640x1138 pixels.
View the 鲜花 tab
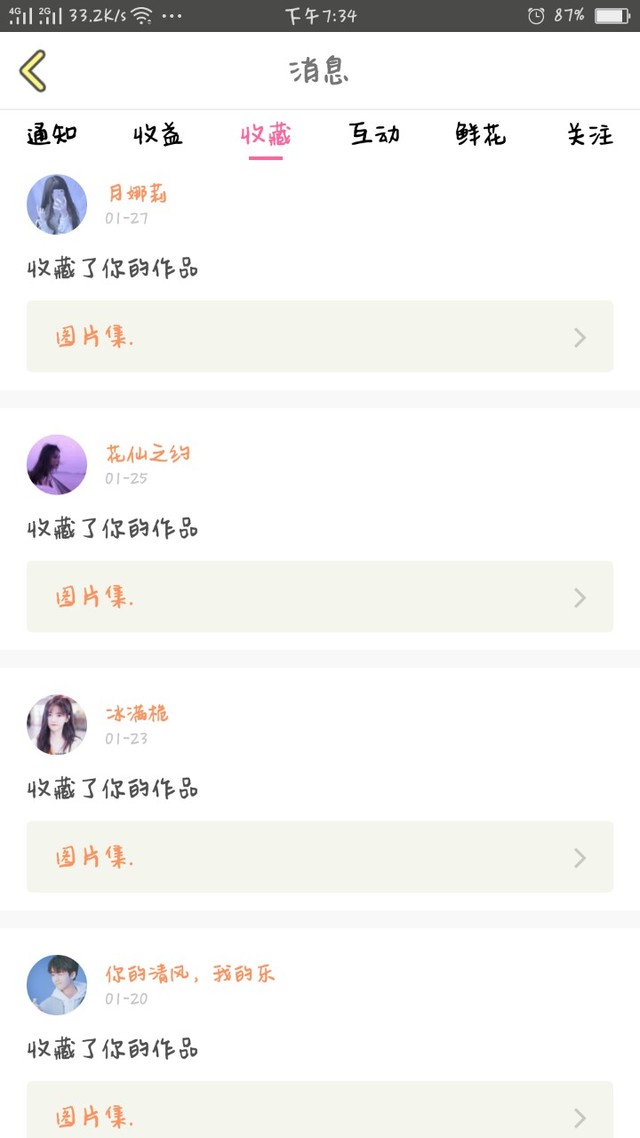click(x=481, y=135)
